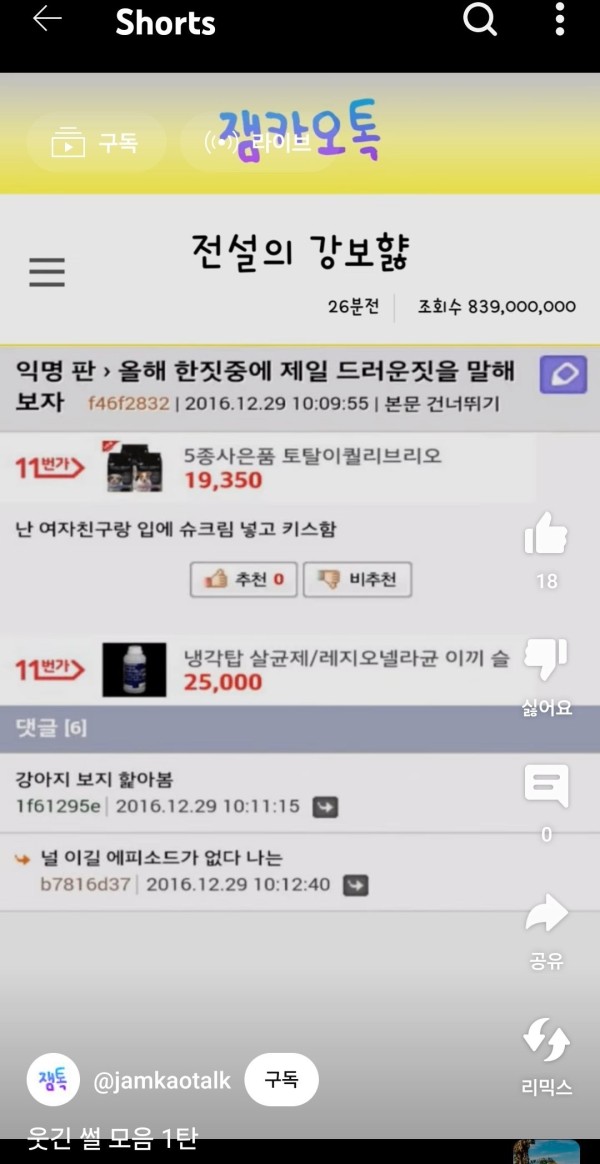The image size is (600, 1164).
Task: Open the Shorts search icon
Action: pyautogui.click(x=480, y=19)
